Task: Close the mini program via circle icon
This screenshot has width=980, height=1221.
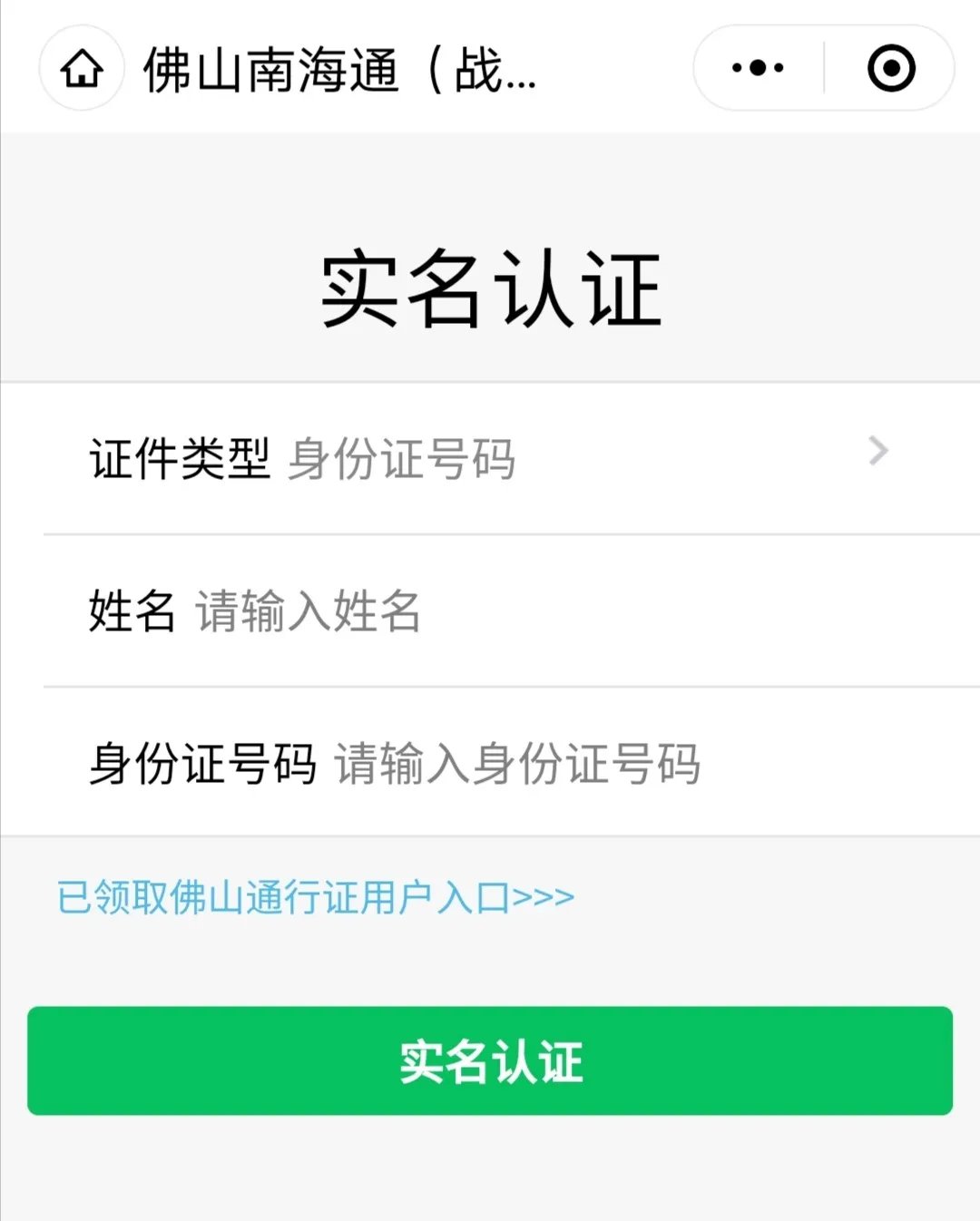Action: point(890,68)
